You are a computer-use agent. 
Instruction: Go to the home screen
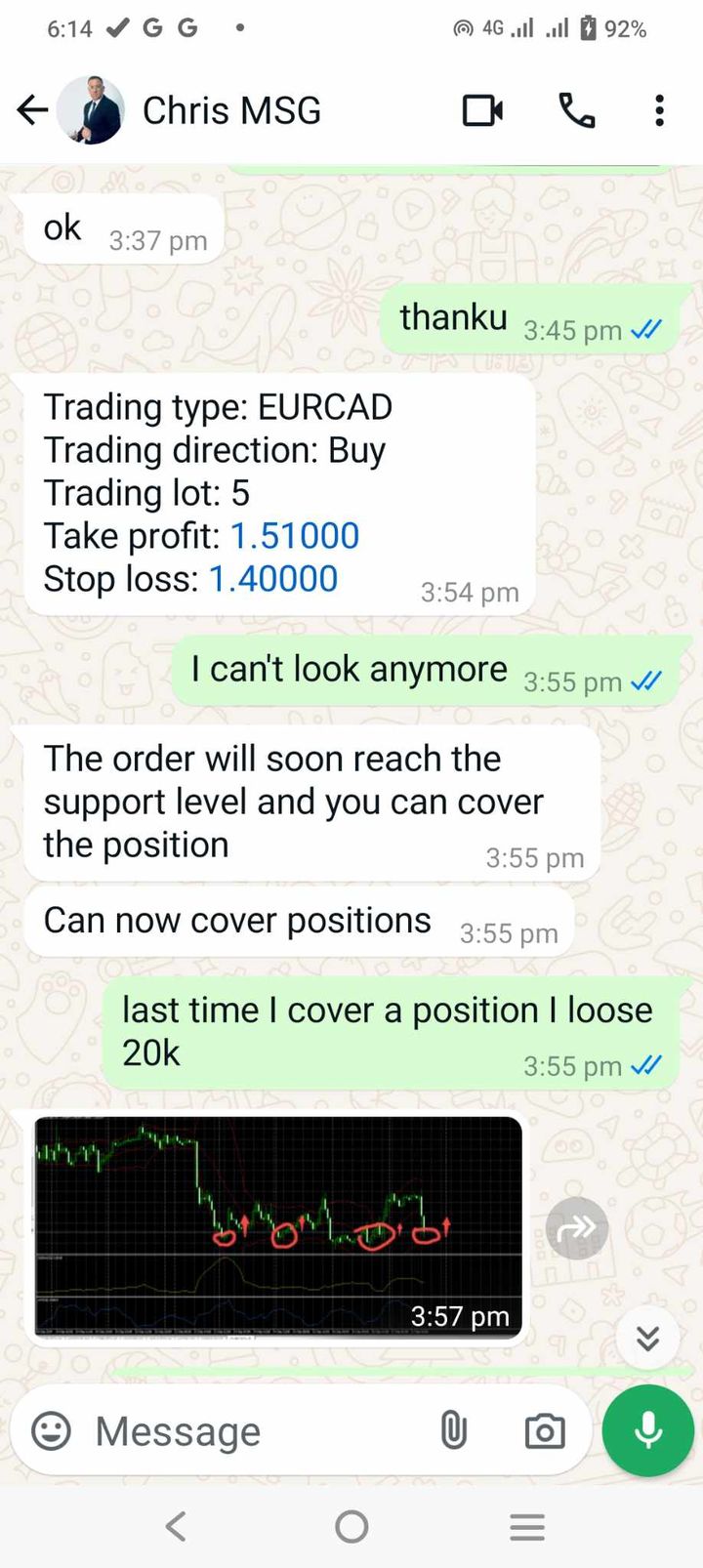point(351,1526)
